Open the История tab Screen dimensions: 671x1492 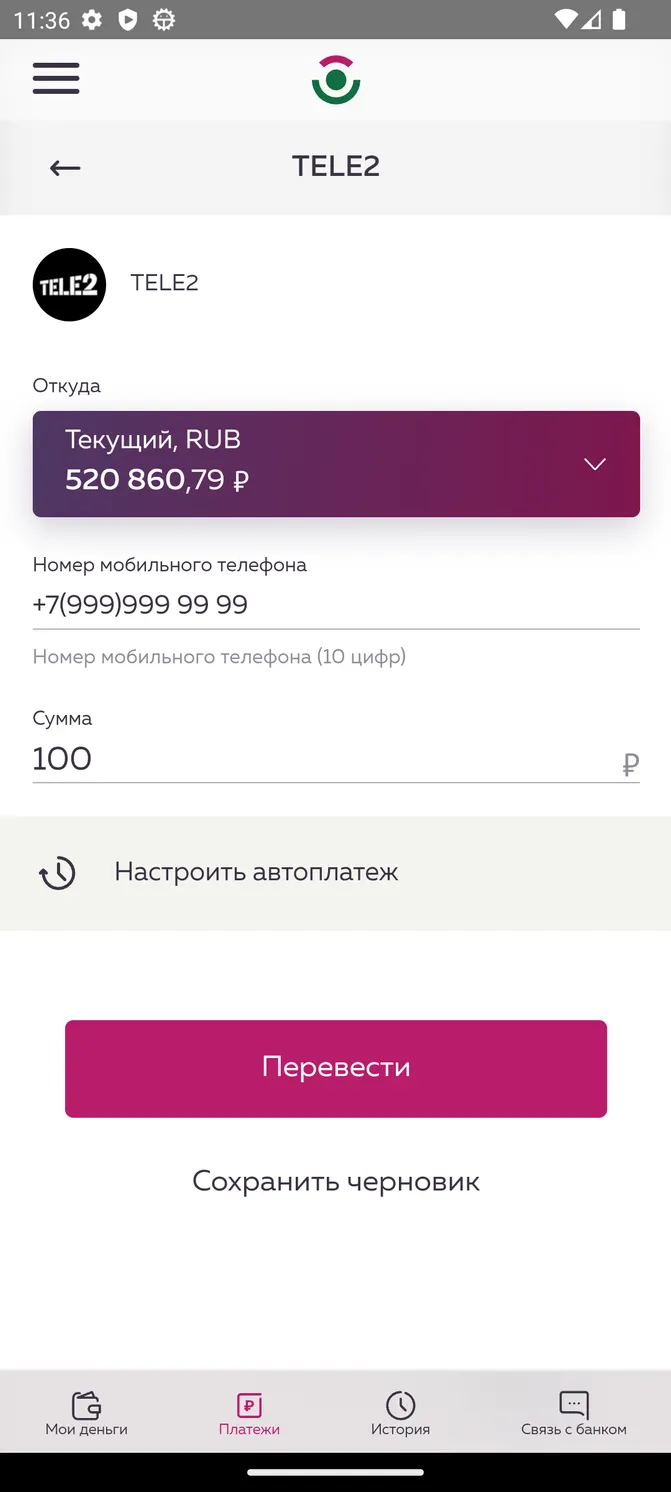[401, 1411]
